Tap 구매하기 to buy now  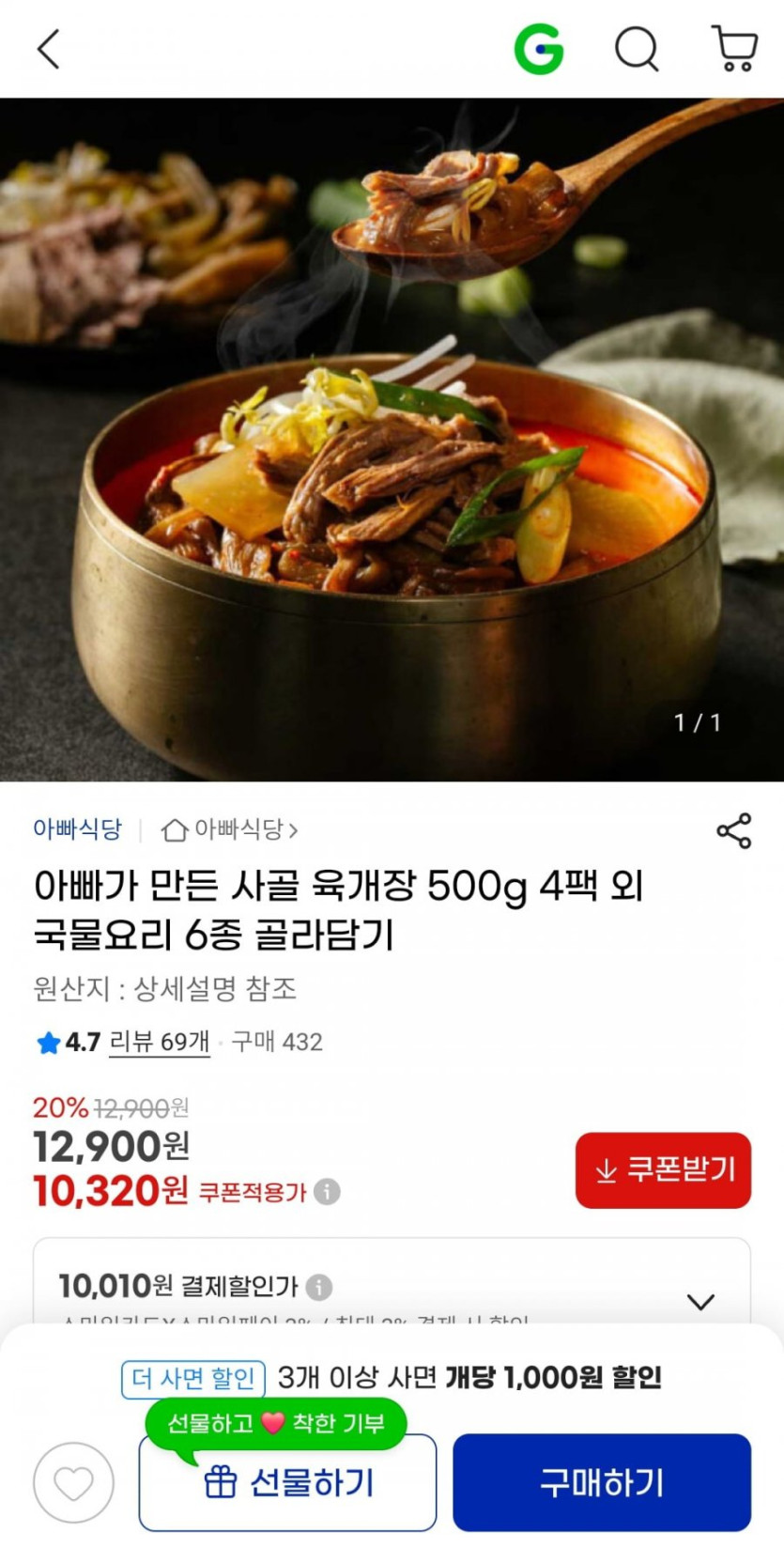(x=602, y=1483)
